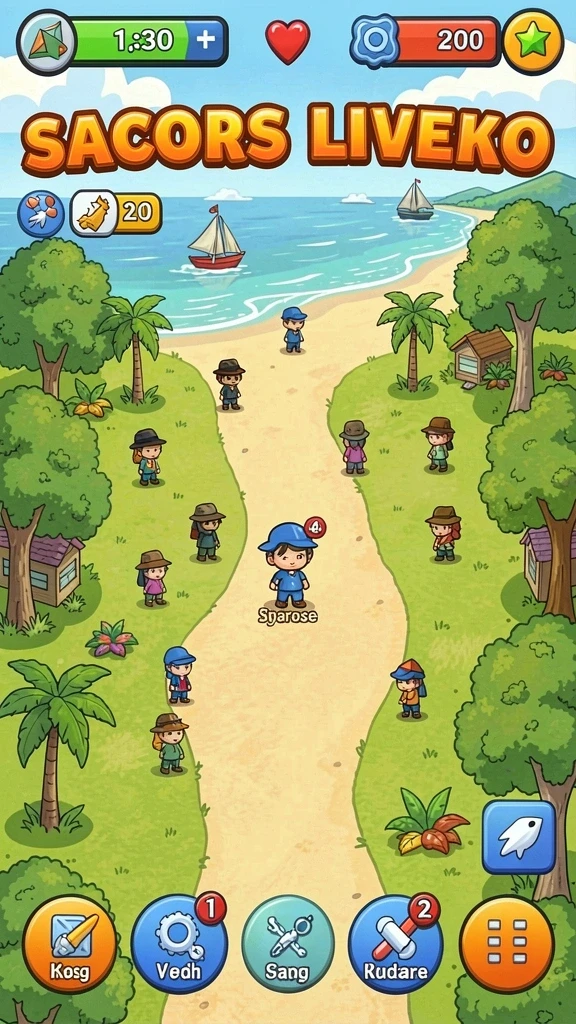Select the Snarose character in blue cap
576x1024 pixels.
[288, 566]
